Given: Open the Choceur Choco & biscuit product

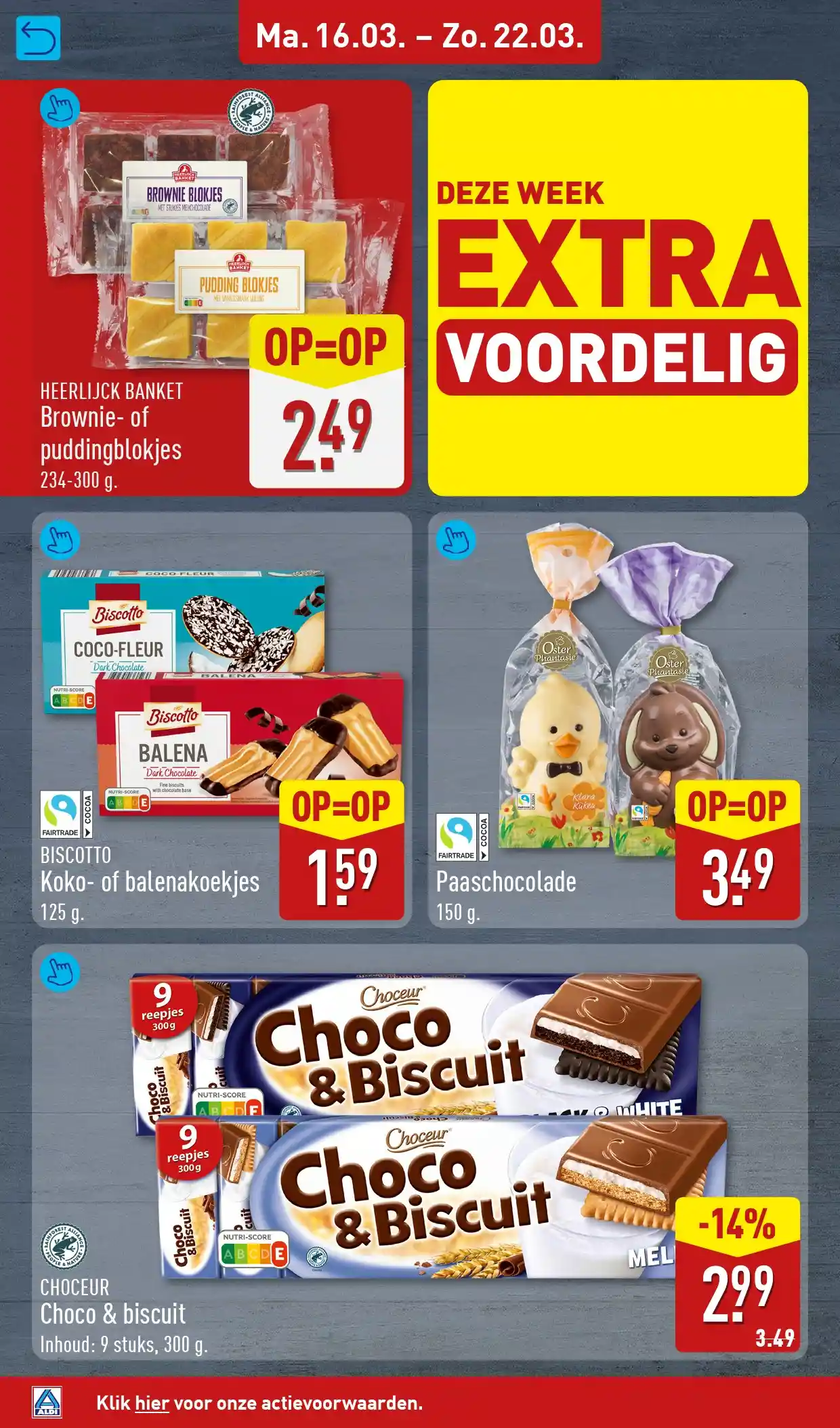Looking at the screenshot, I should 60,972.
